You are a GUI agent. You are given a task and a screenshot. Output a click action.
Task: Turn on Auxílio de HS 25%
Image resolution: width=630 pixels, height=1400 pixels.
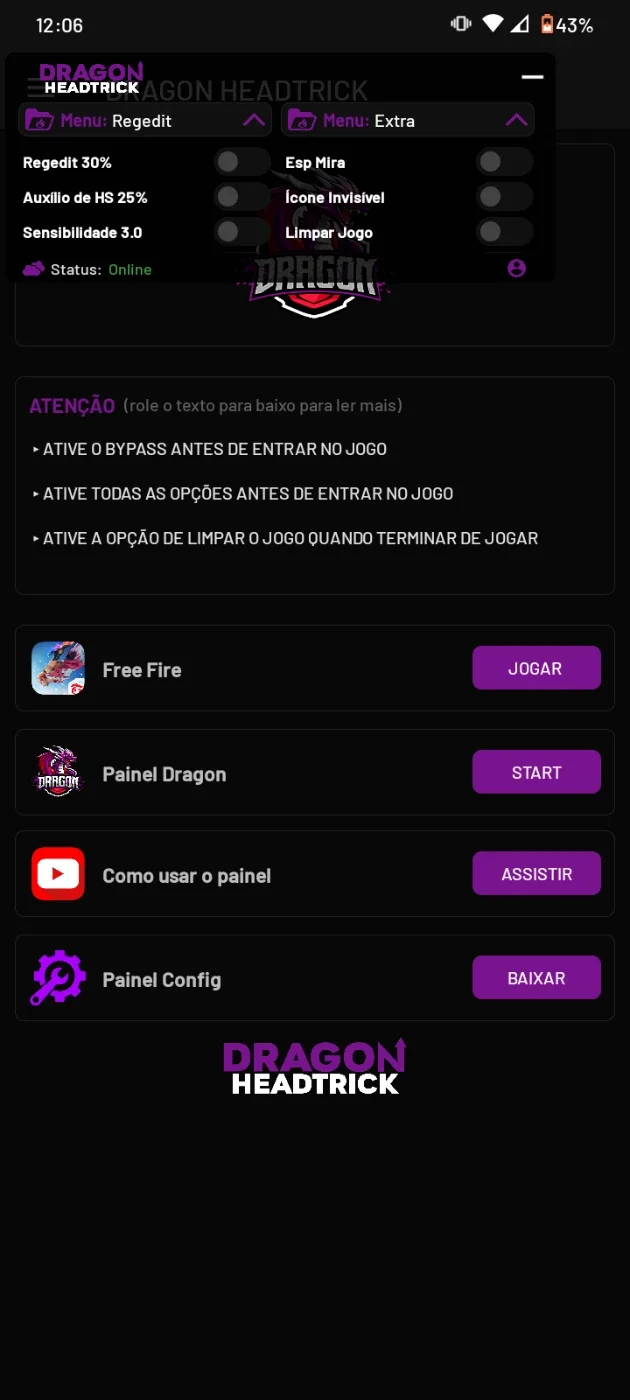point(241,197)
